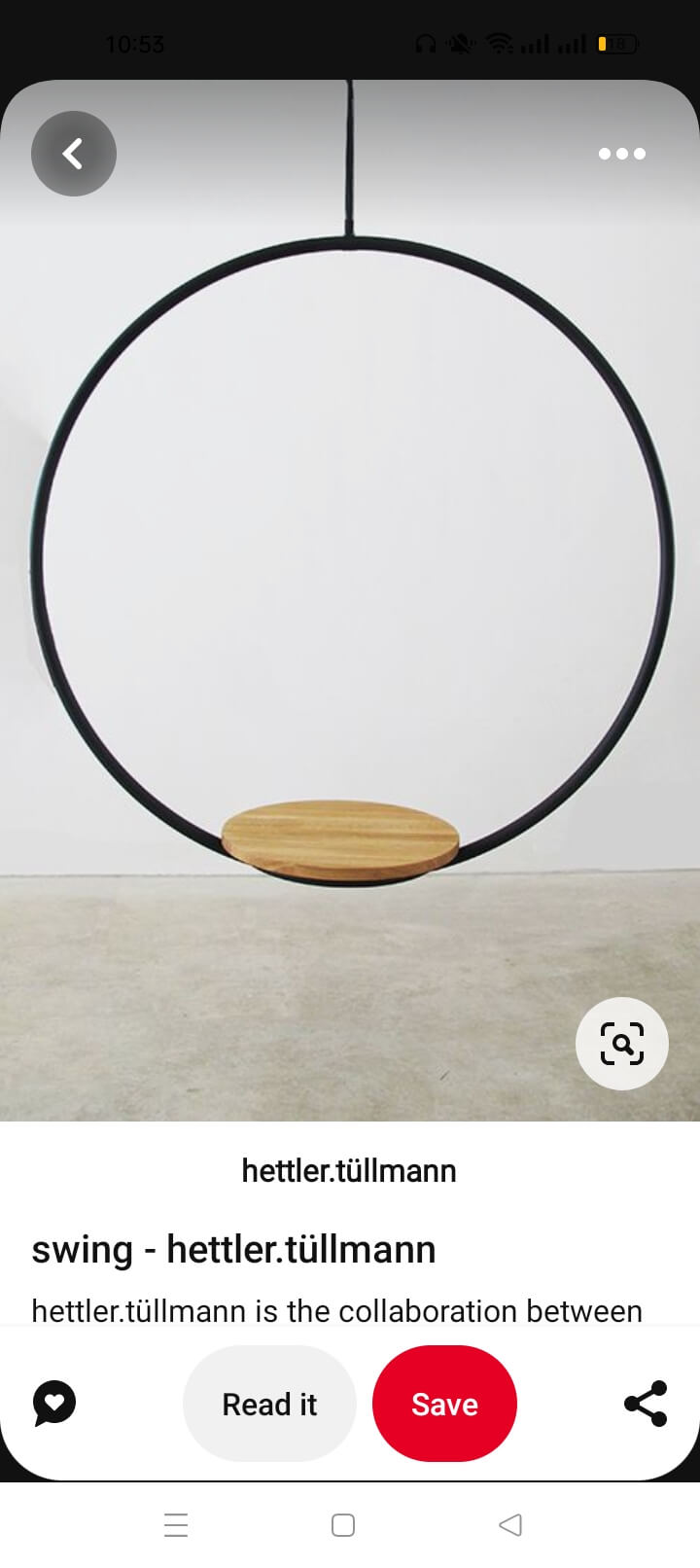Save this swing pin
This screenshot has height=1568, width=700.
444,1404
